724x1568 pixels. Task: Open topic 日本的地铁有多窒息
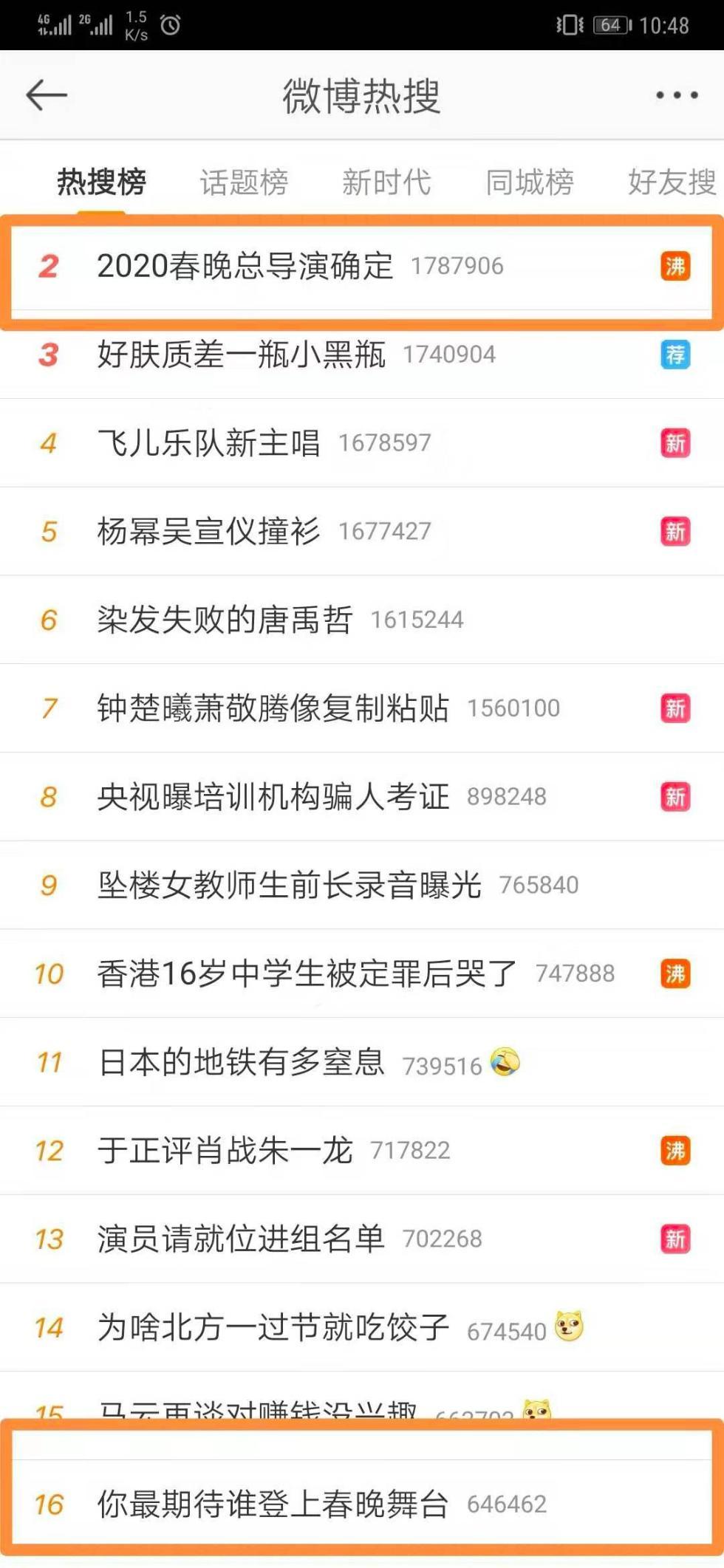coord(241,1062)
